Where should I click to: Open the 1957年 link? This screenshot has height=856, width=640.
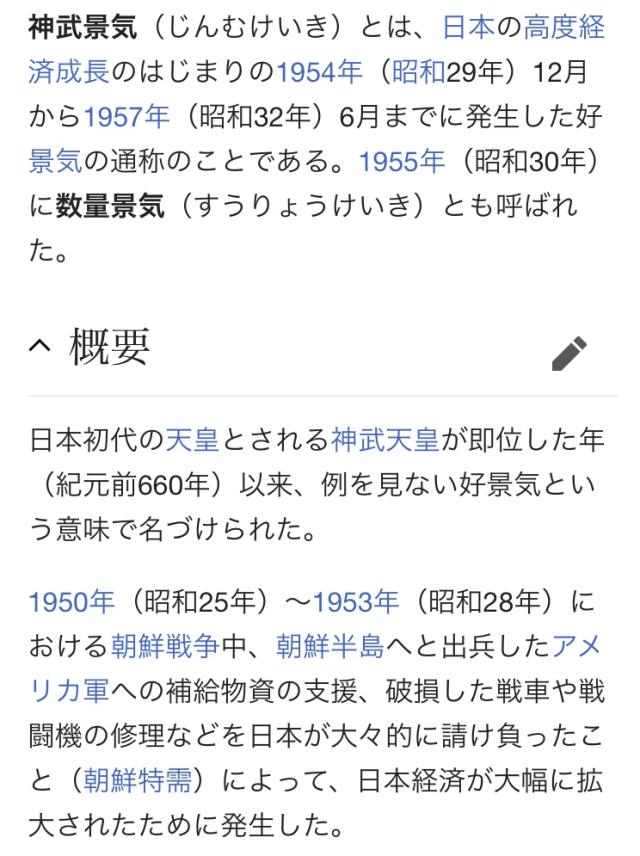[127, 117]
